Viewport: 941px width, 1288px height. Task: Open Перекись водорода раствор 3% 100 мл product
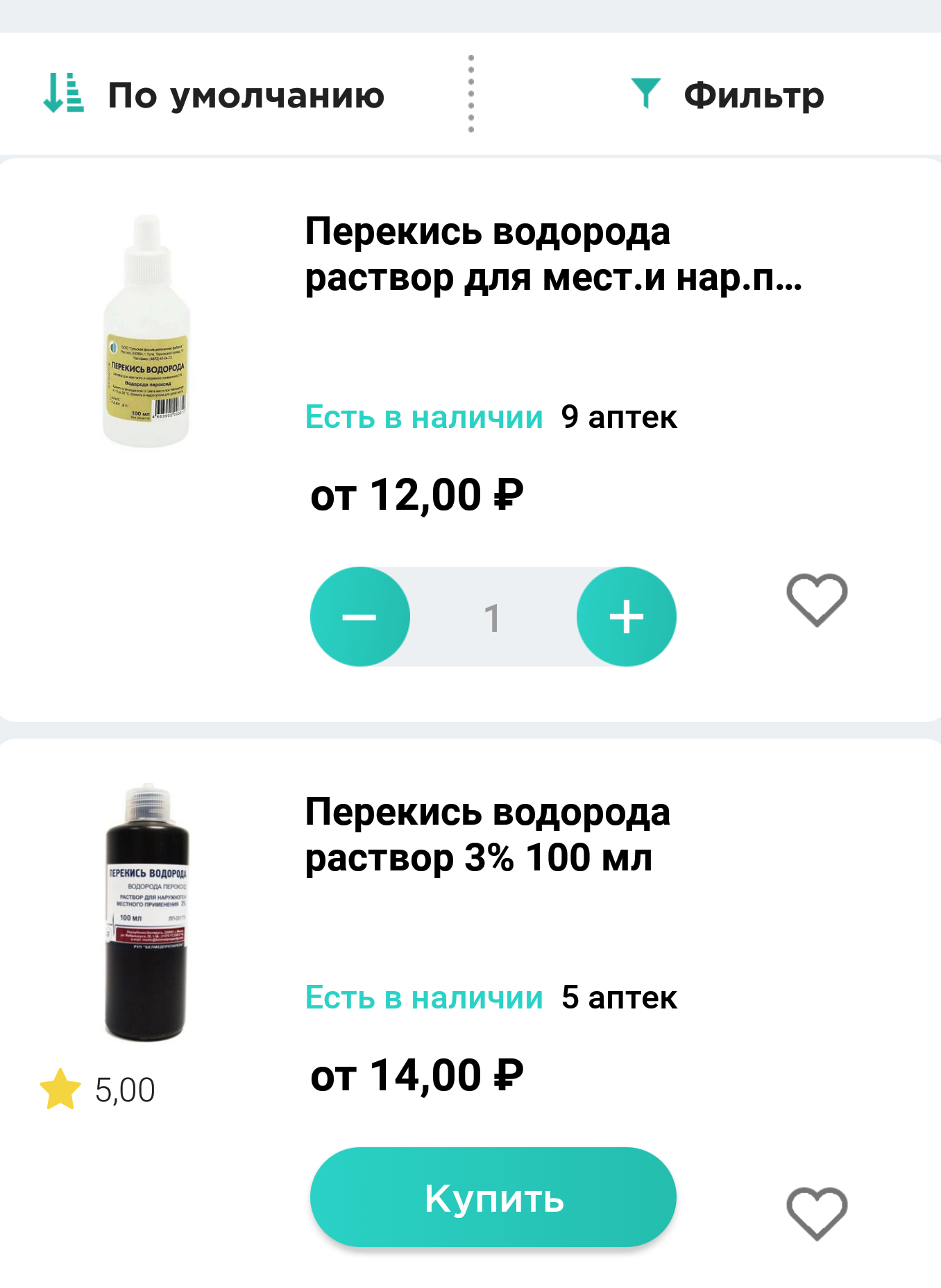487,834
